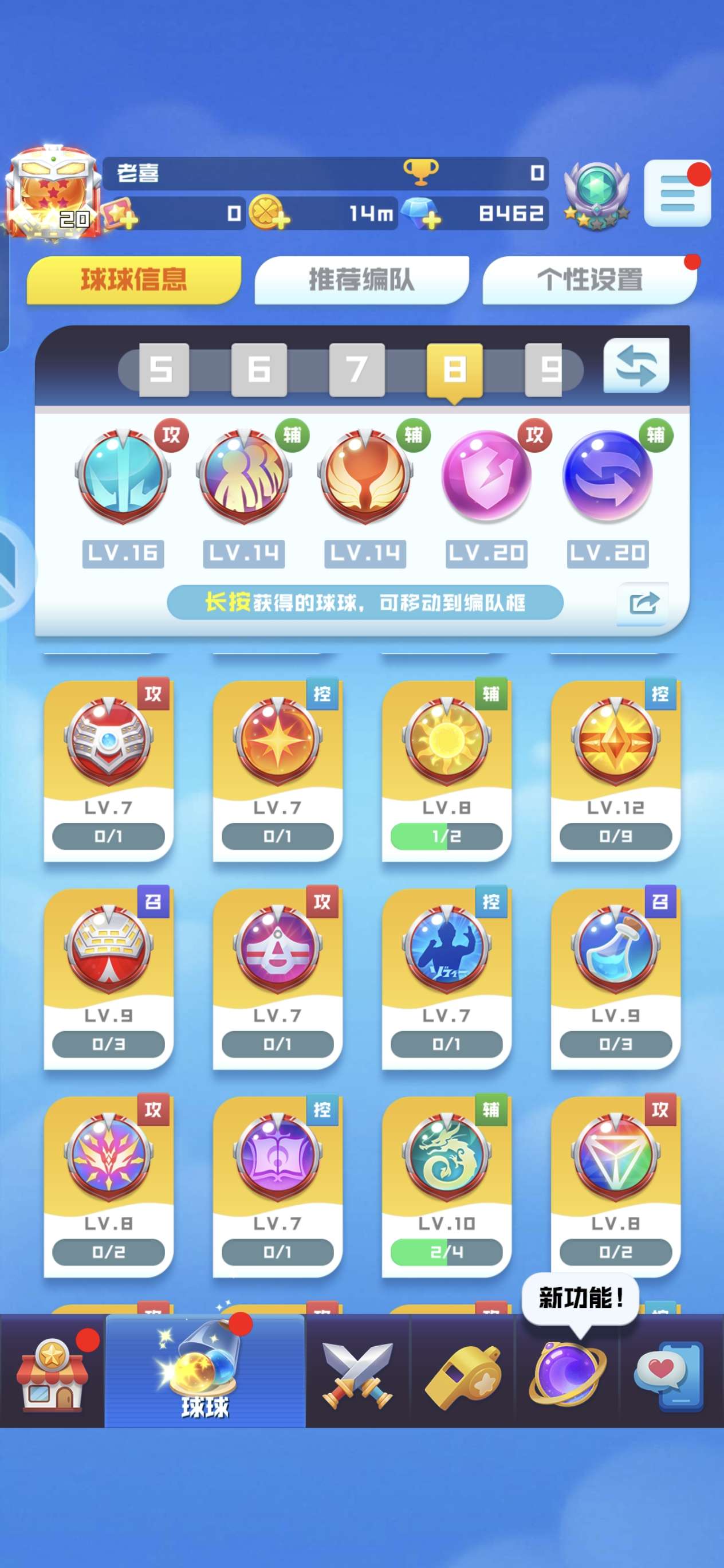Go to the shop tab
Viewport: 724px width, 1568px height.
tap(52, 1371)
